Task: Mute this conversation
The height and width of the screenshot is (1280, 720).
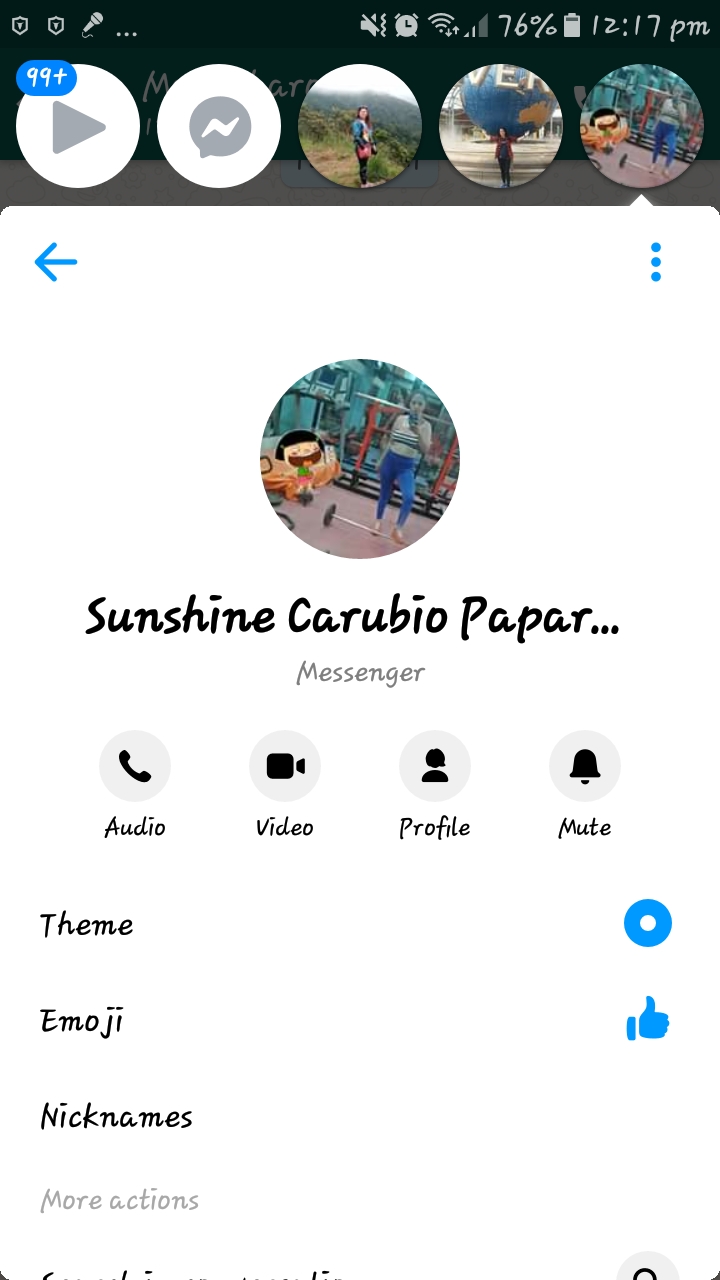Action: tap(585, 767)
